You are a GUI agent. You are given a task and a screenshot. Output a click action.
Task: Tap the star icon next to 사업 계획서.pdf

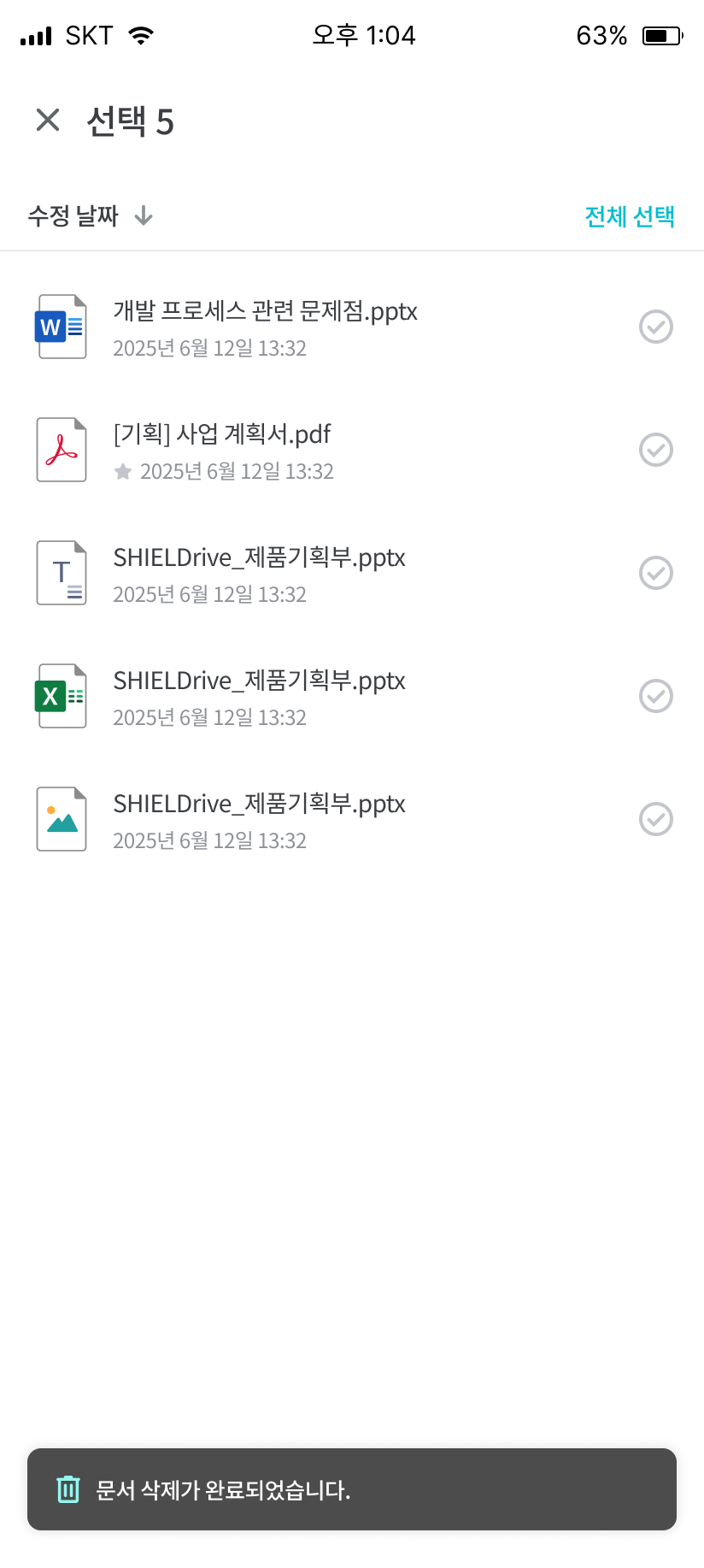click(x=122, y=471)
